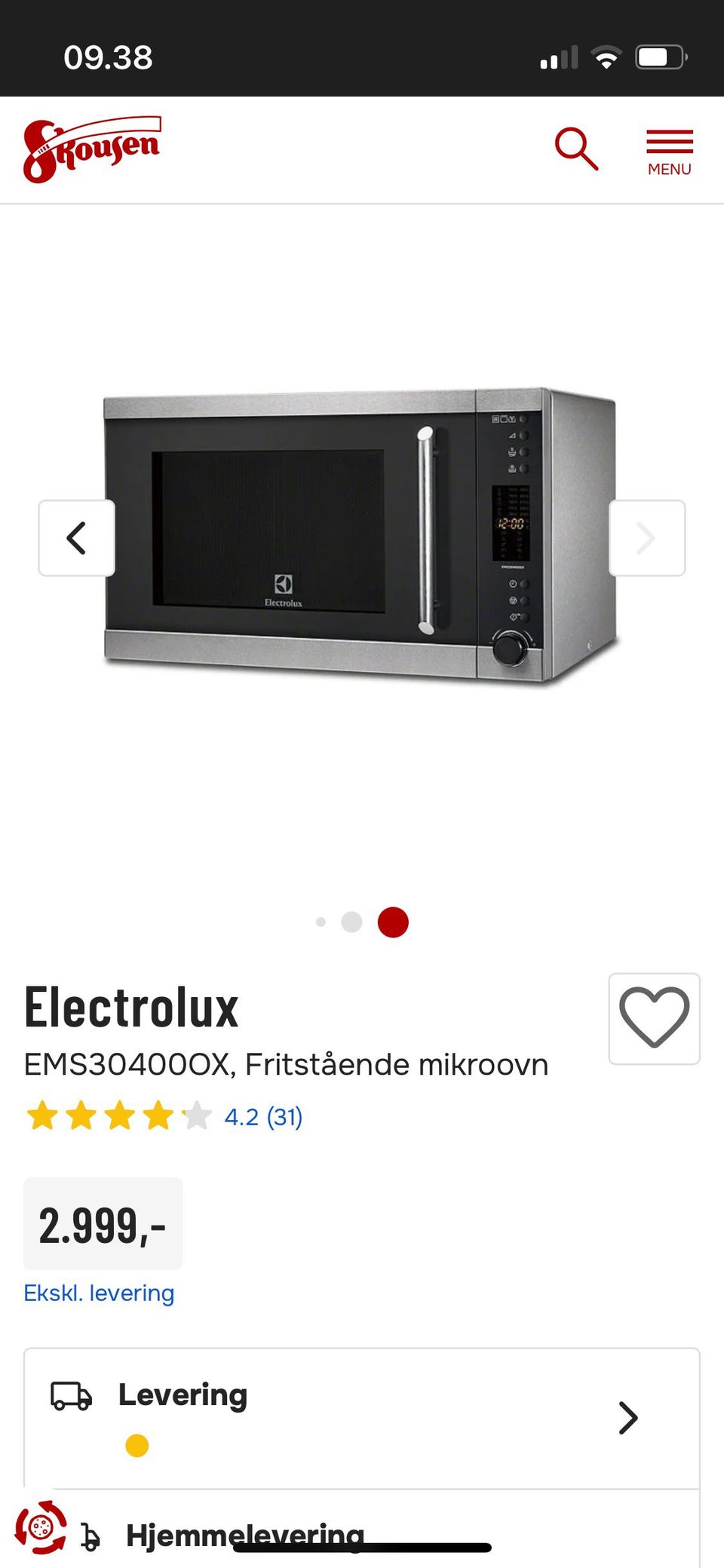Go to the next product image
This screenshot has width=724, height=1568.
pos(646,538)
